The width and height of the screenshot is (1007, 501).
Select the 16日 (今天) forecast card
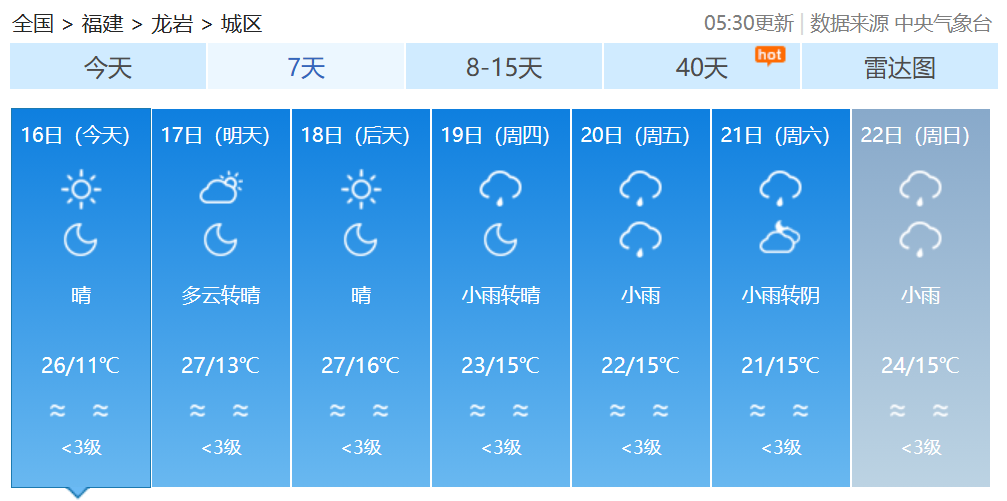point(80,297)
